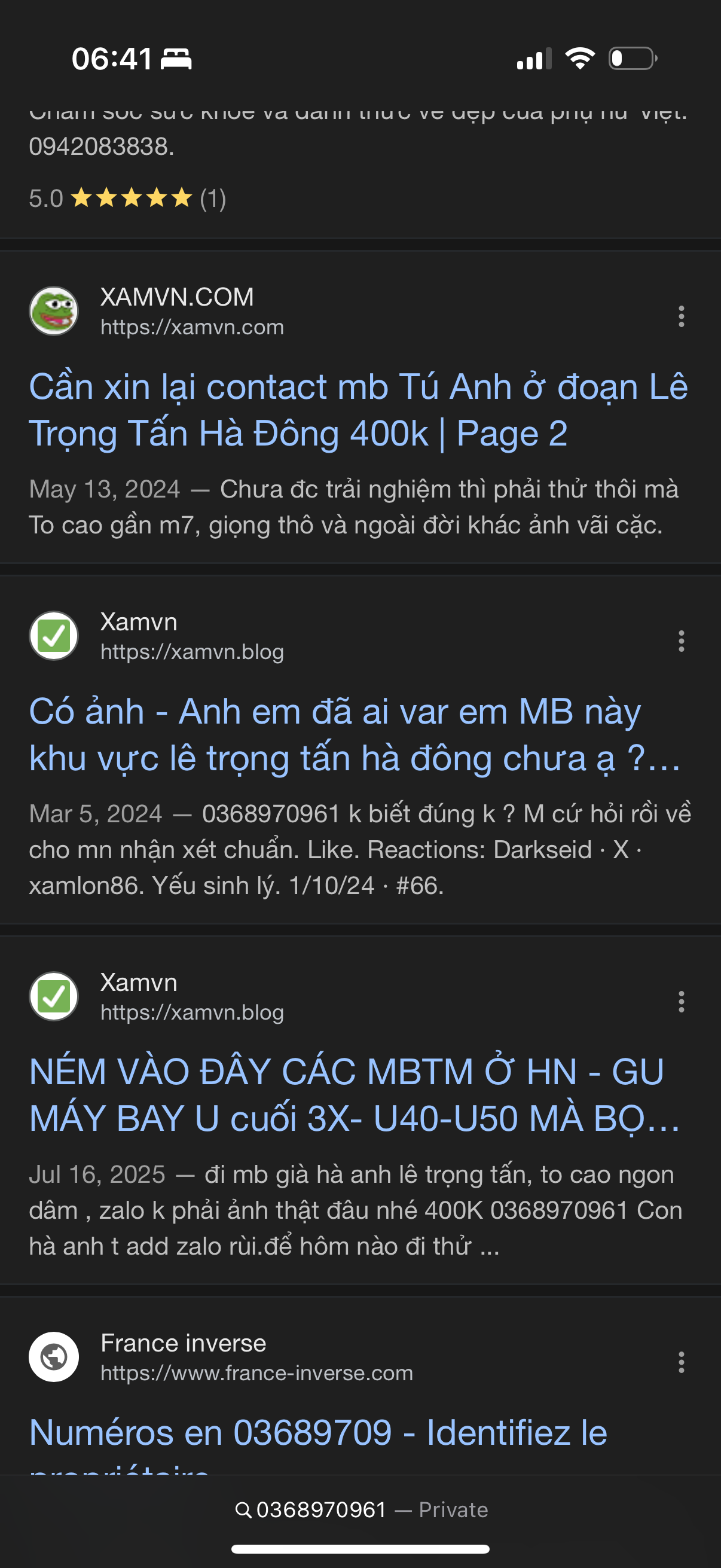Image resolution: width=721 pixels, height=1568 pixels.
Task: Open the overflow menu for France inverse result
Action: pos(681,1362)
